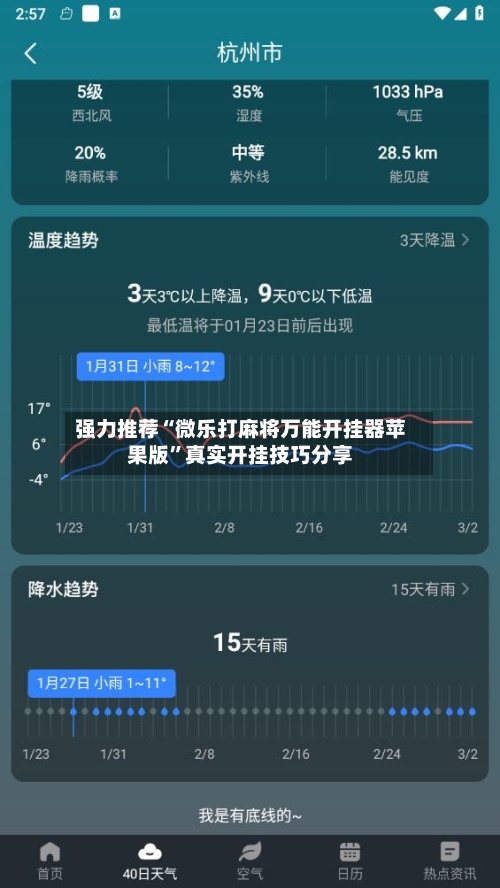
Task: Select the 40日天气 tab
Action: click(x=149, y=861)
